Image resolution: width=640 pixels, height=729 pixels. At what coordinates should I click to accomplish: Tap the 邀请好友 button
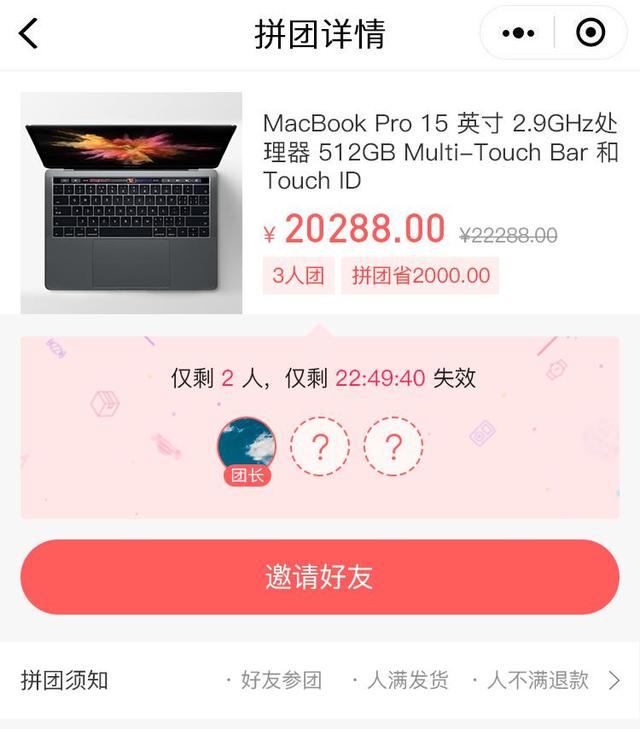coord(320,577)
